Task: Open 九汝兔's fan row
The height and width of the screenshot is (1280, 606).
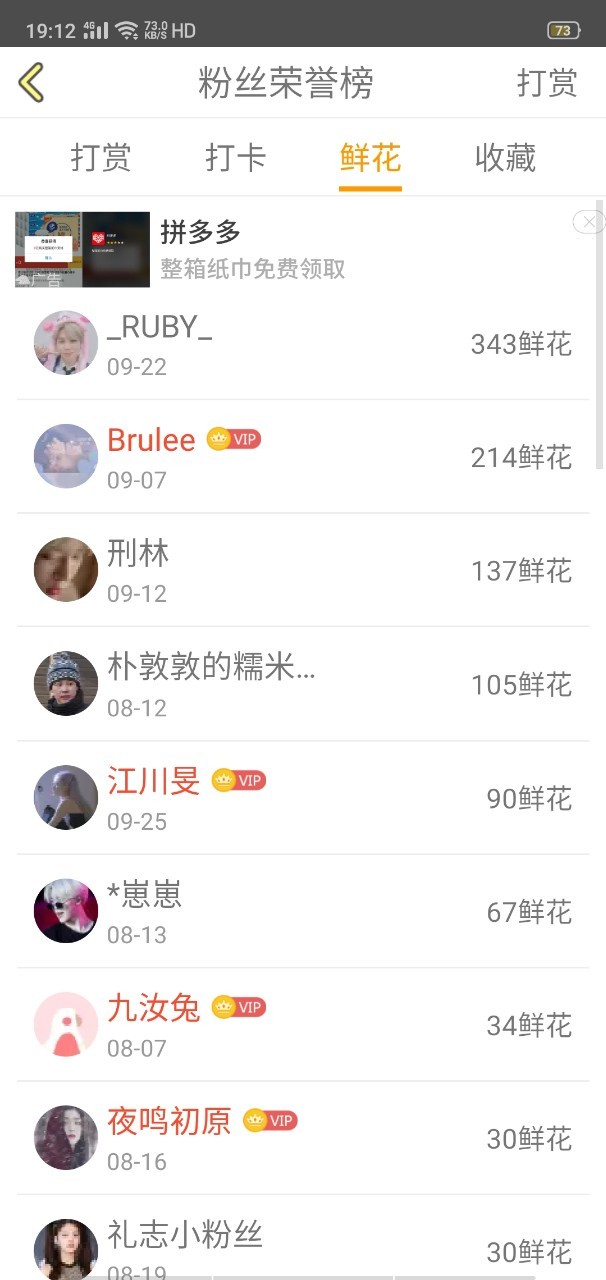Action: pos(303,1025)
